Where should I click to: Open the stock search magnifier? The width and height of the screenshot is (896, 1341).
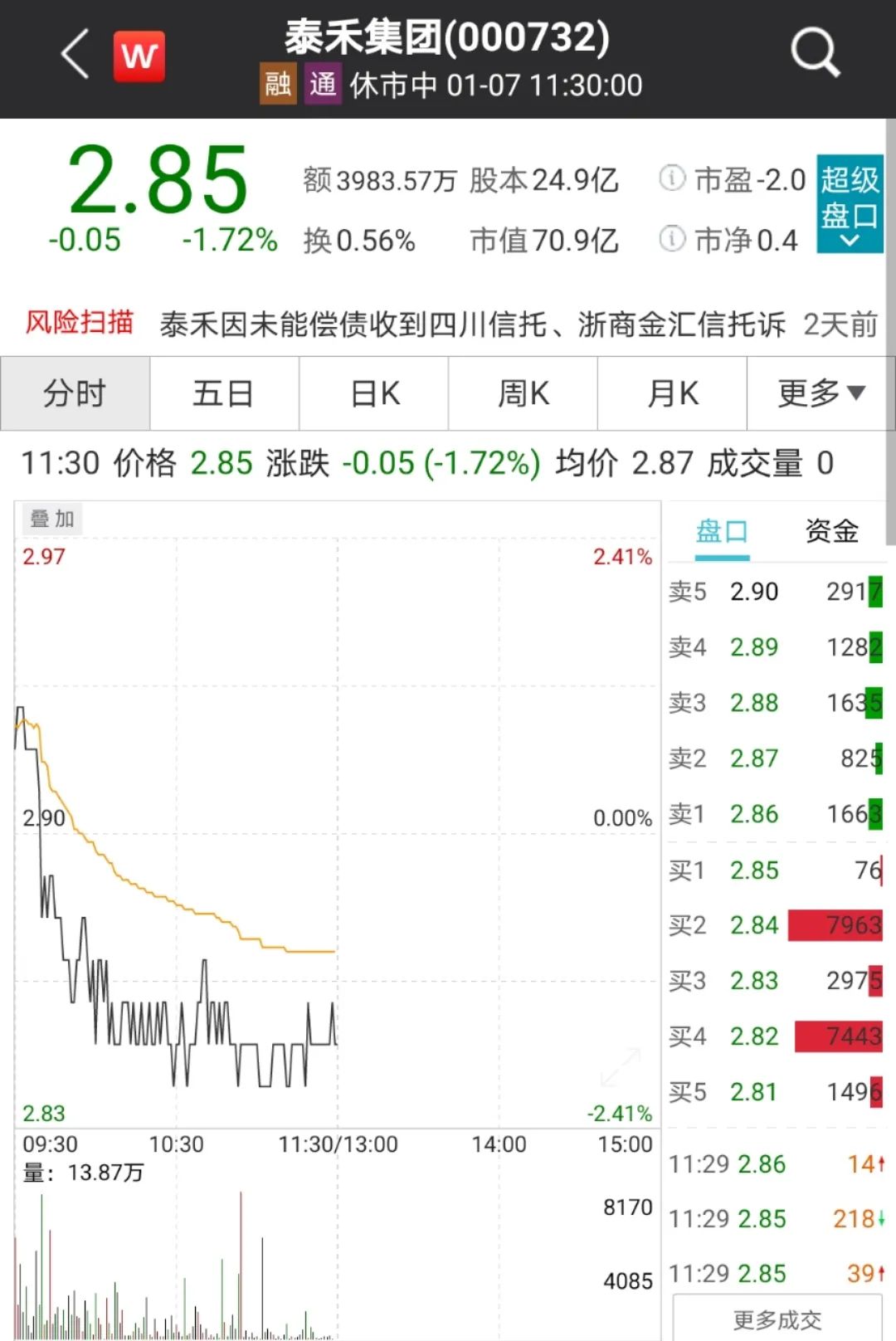click(816, 51)
